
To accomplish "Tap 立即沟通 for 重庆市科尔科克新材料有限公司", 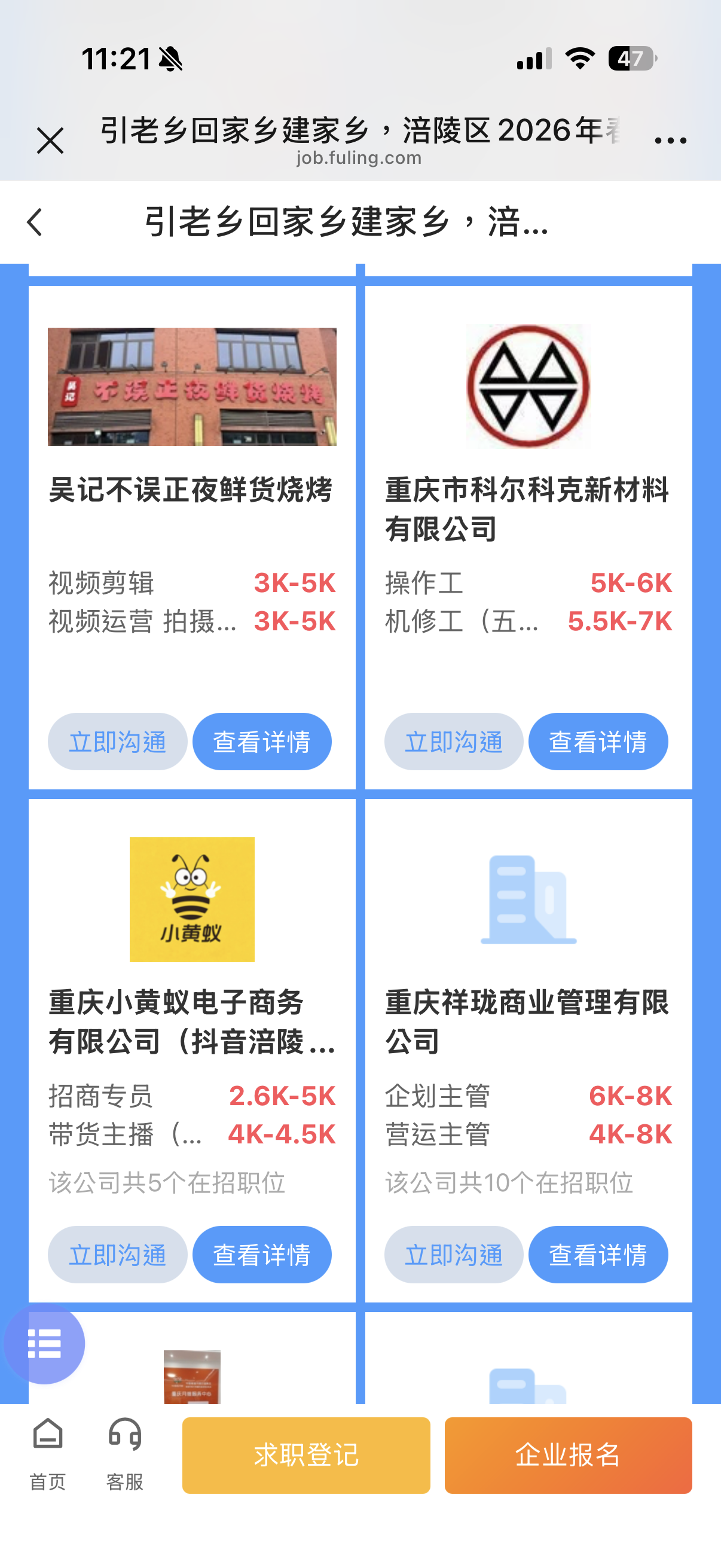I will (x=453, y=742).
